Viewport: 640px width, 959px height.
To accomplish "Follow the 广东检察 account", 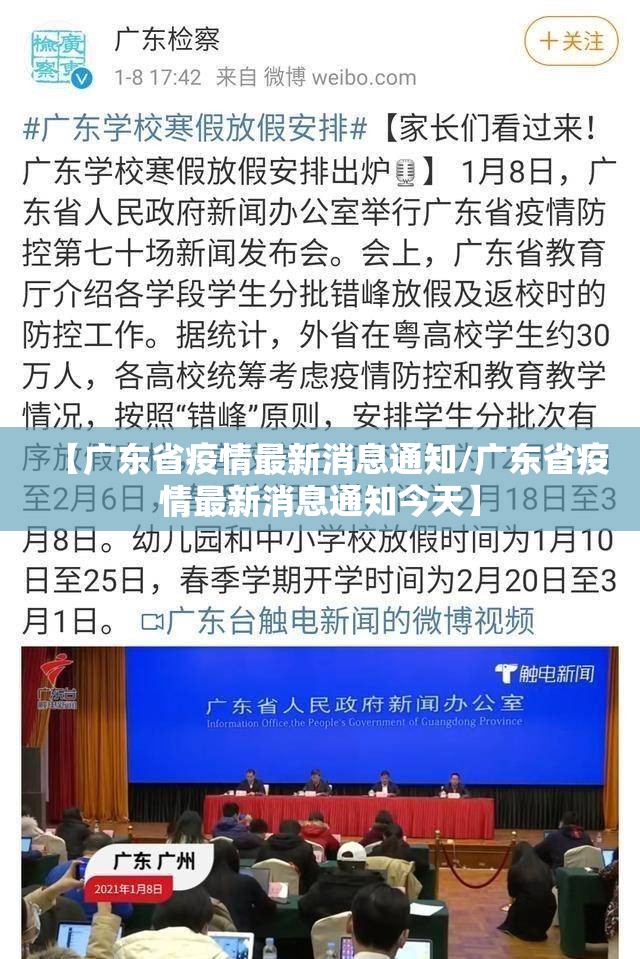I will 571,42.
